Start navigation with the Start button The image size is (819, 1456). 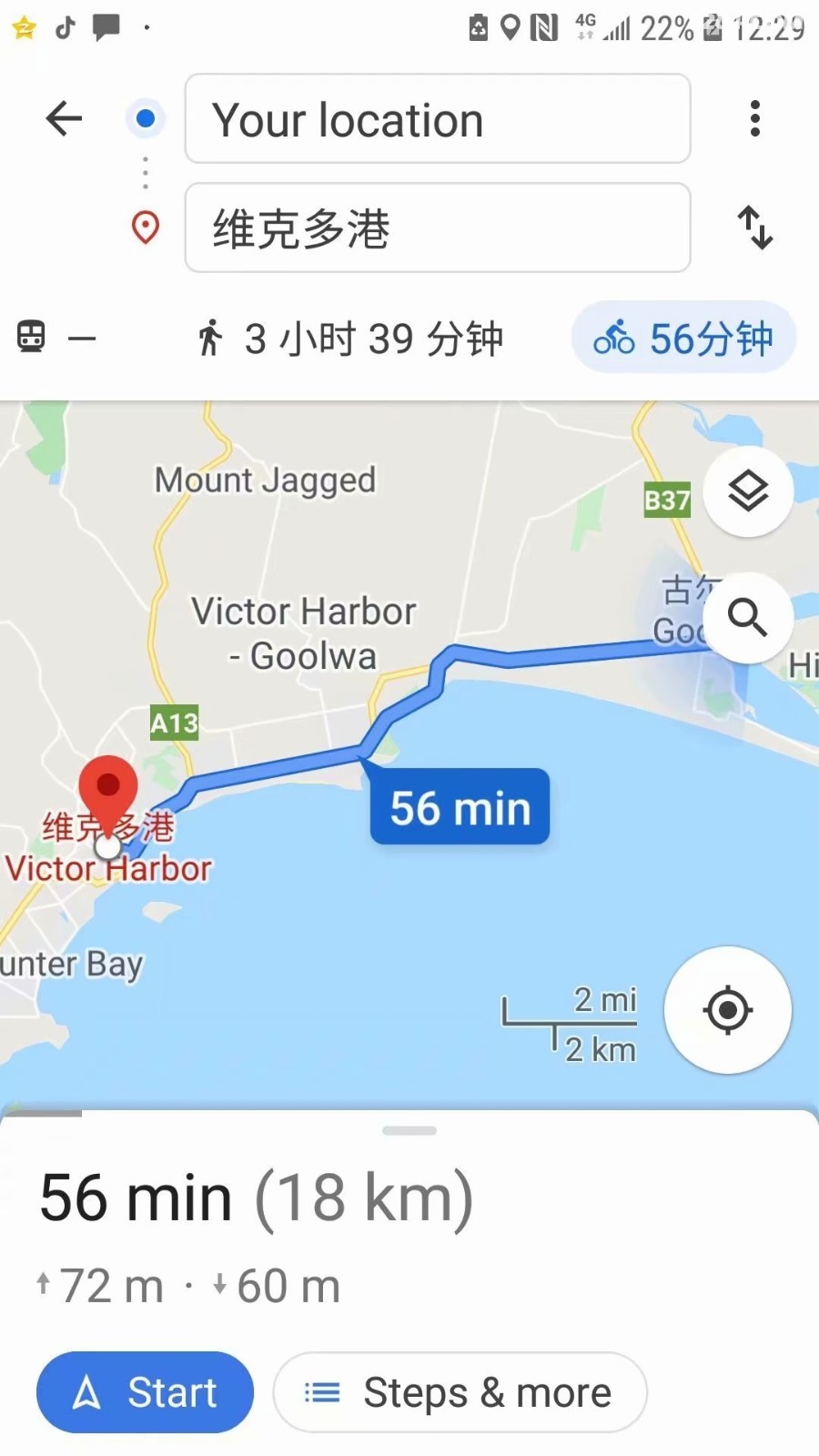click(146, 1392)
